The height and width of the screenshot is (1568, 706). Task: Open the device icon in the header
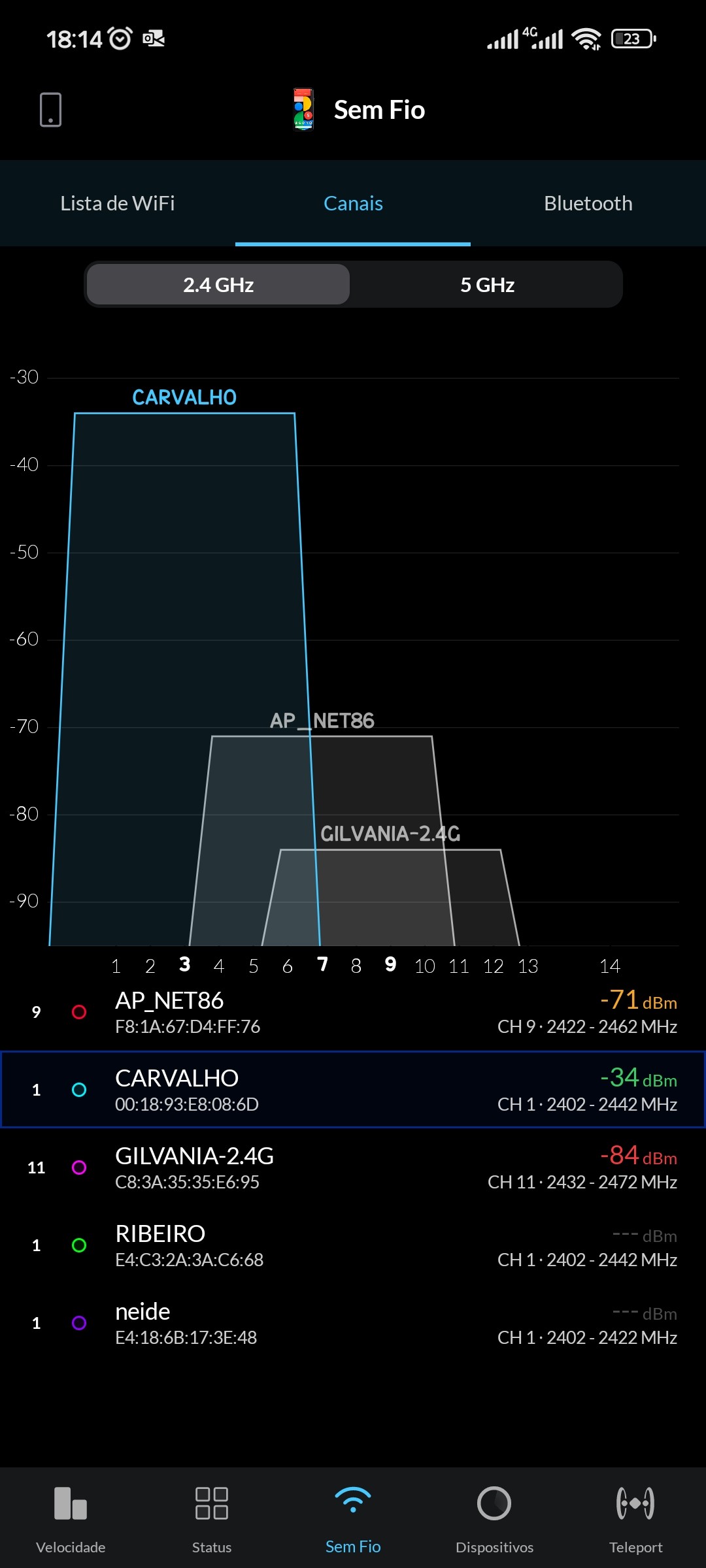pyautogui.click(x=50, y=110)
